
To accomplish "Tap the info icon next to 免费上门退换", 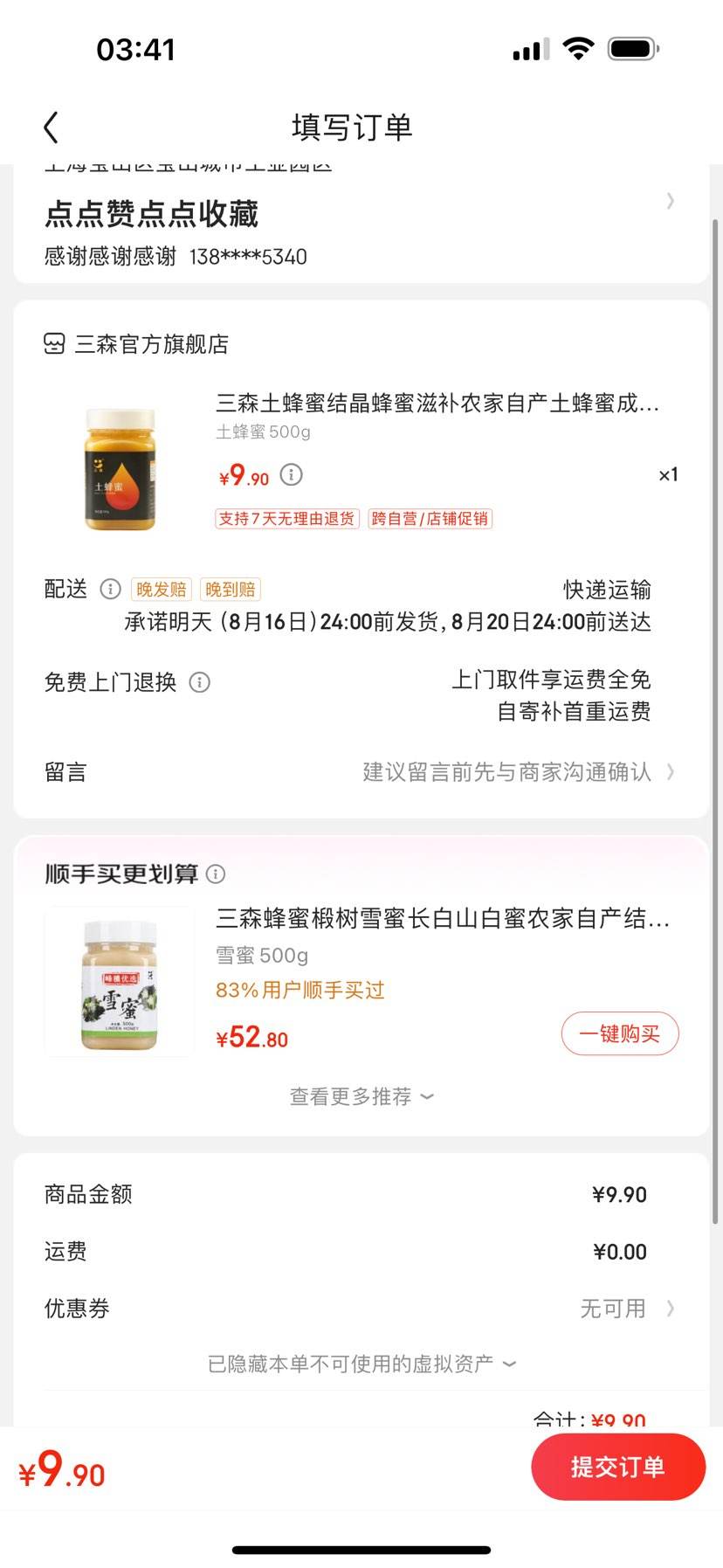I will point(200,682).
